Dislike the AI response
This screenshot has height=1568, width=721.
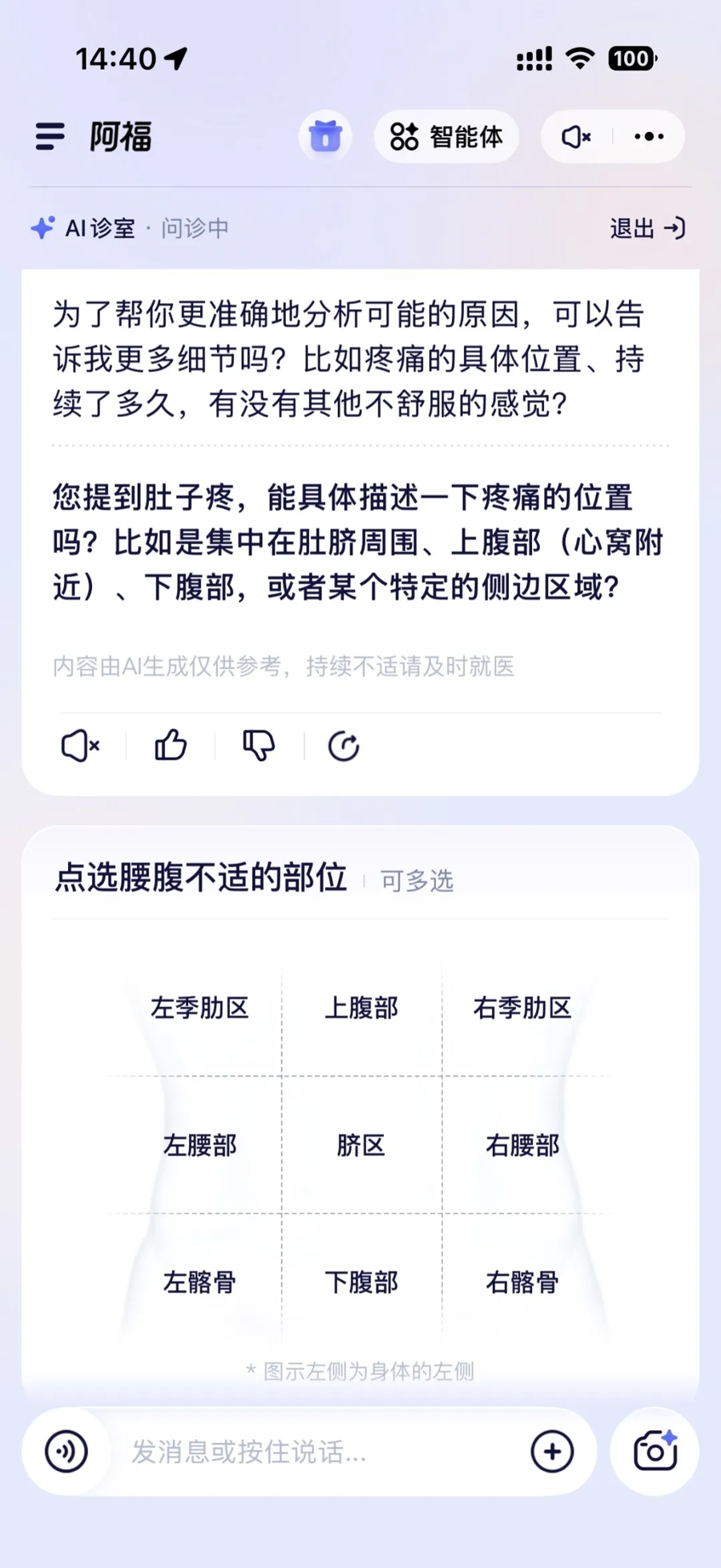point(259,746)
